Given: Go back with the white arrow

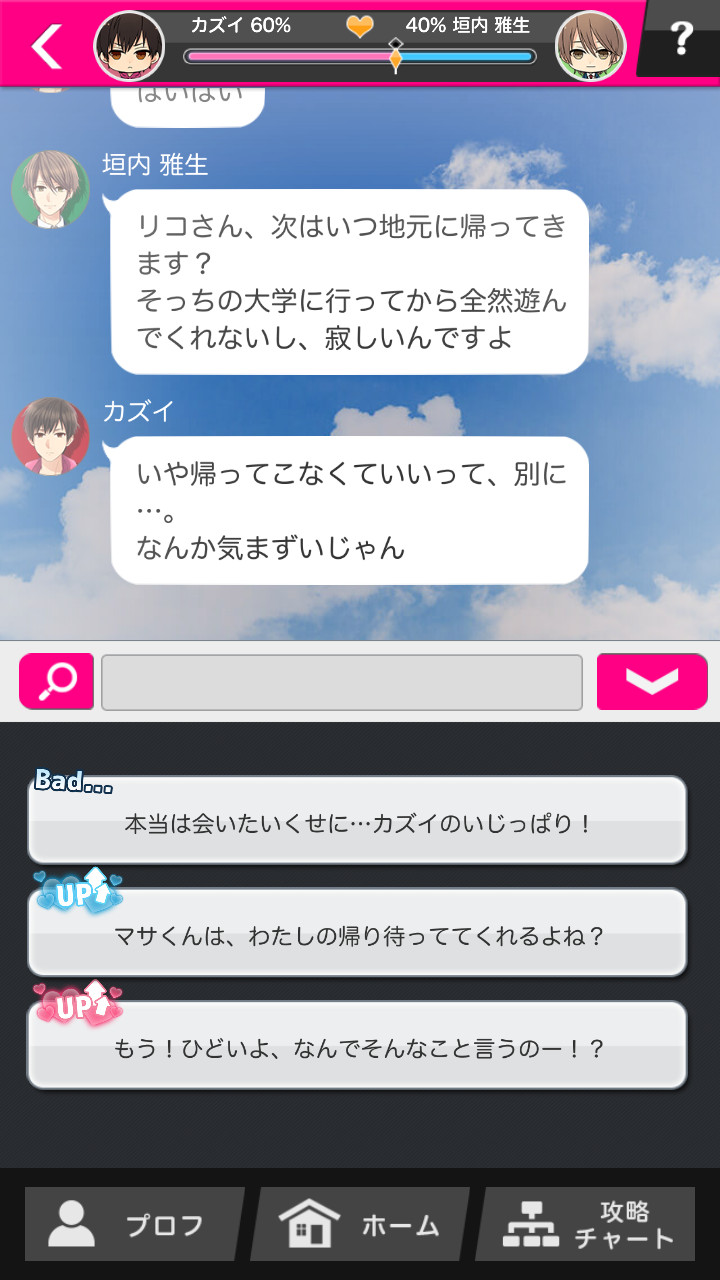Looking at the screenshot, I should [x=46, y=45].
